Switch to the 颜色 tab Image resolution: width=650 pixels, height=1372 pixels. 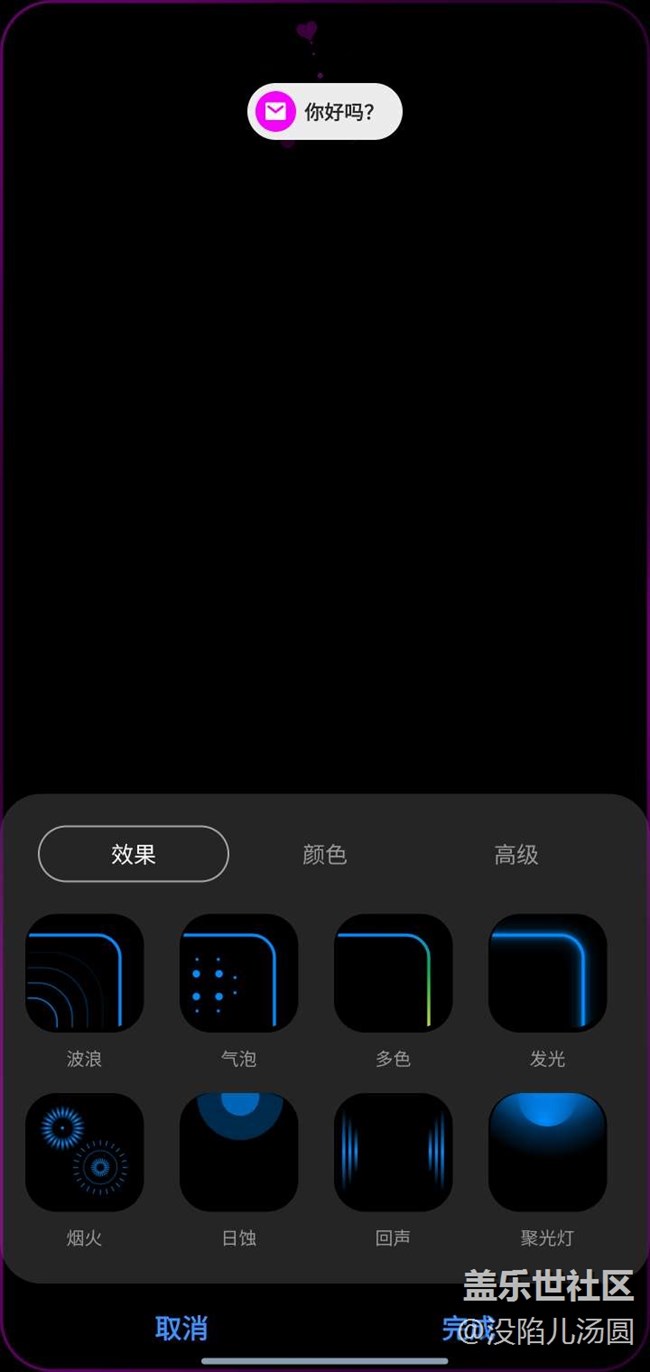tap(324, 854)
